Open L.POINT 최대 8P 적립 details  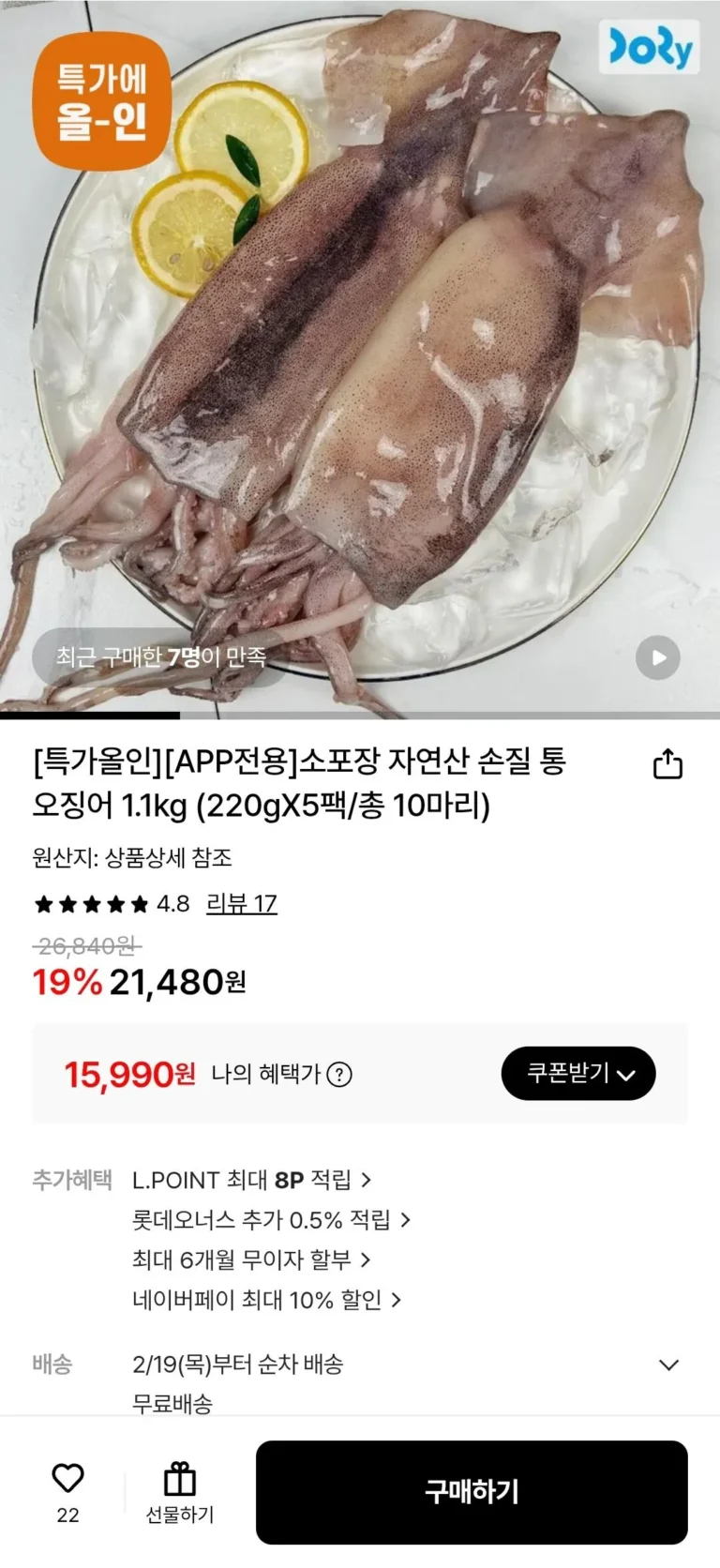click(251, 1180)
